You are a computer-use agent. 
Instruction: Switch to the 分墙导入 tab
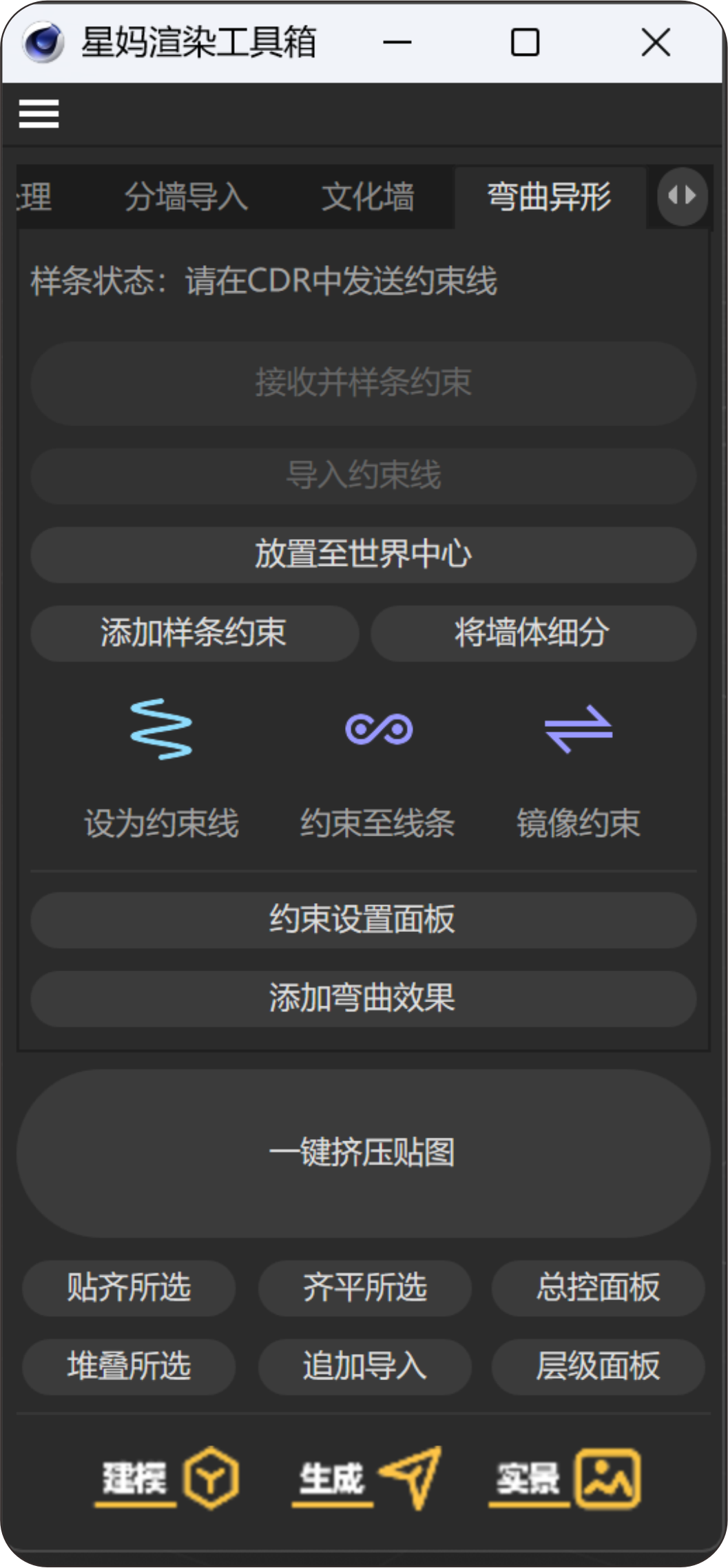coord(186,197)
